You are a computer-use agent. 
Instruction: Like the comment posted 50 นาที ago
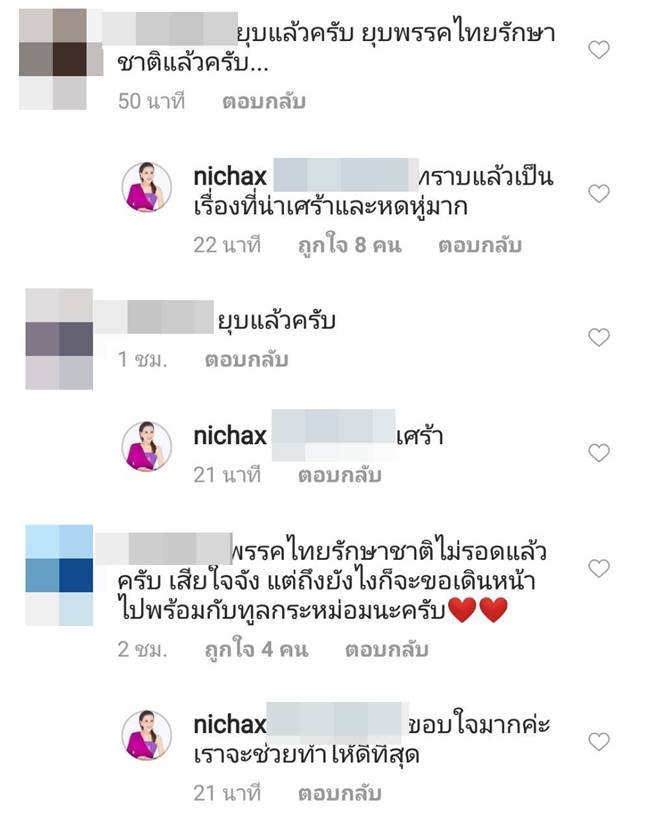(598, 50)
